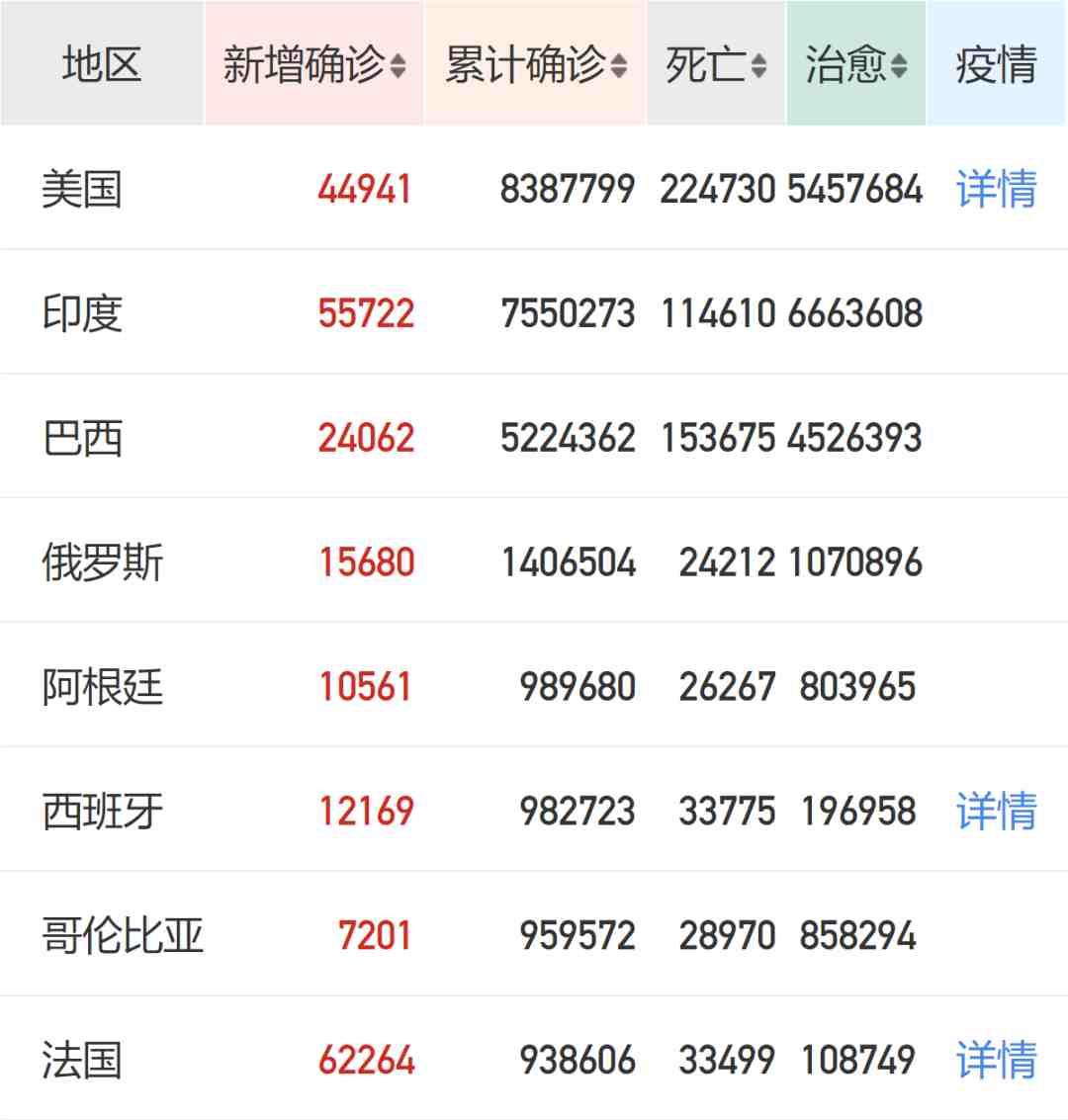Sort by the 死亡 column

[x=716, y=65]
